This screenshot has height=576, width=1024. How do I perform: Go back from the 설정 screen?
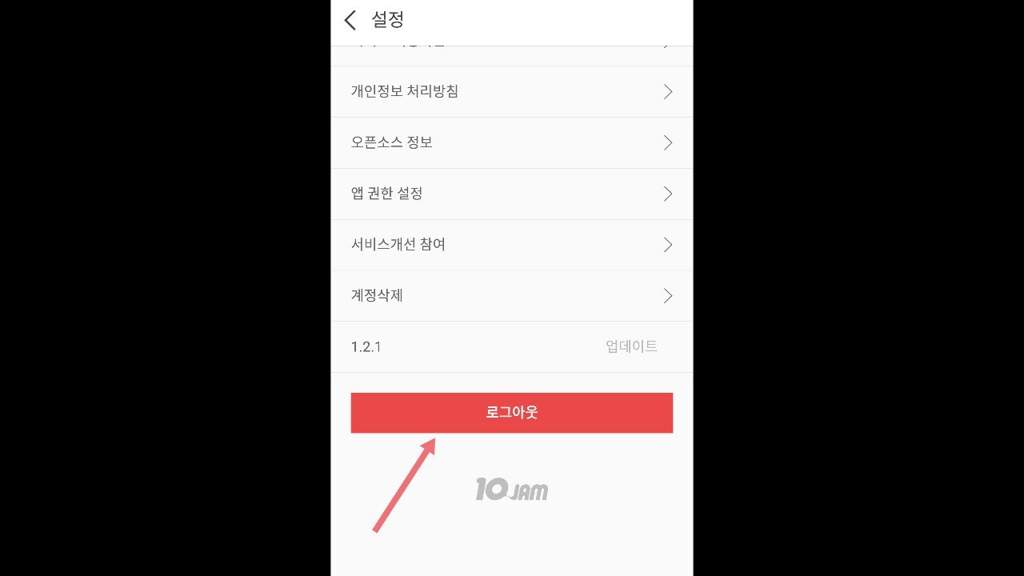(x=350, y=20)
